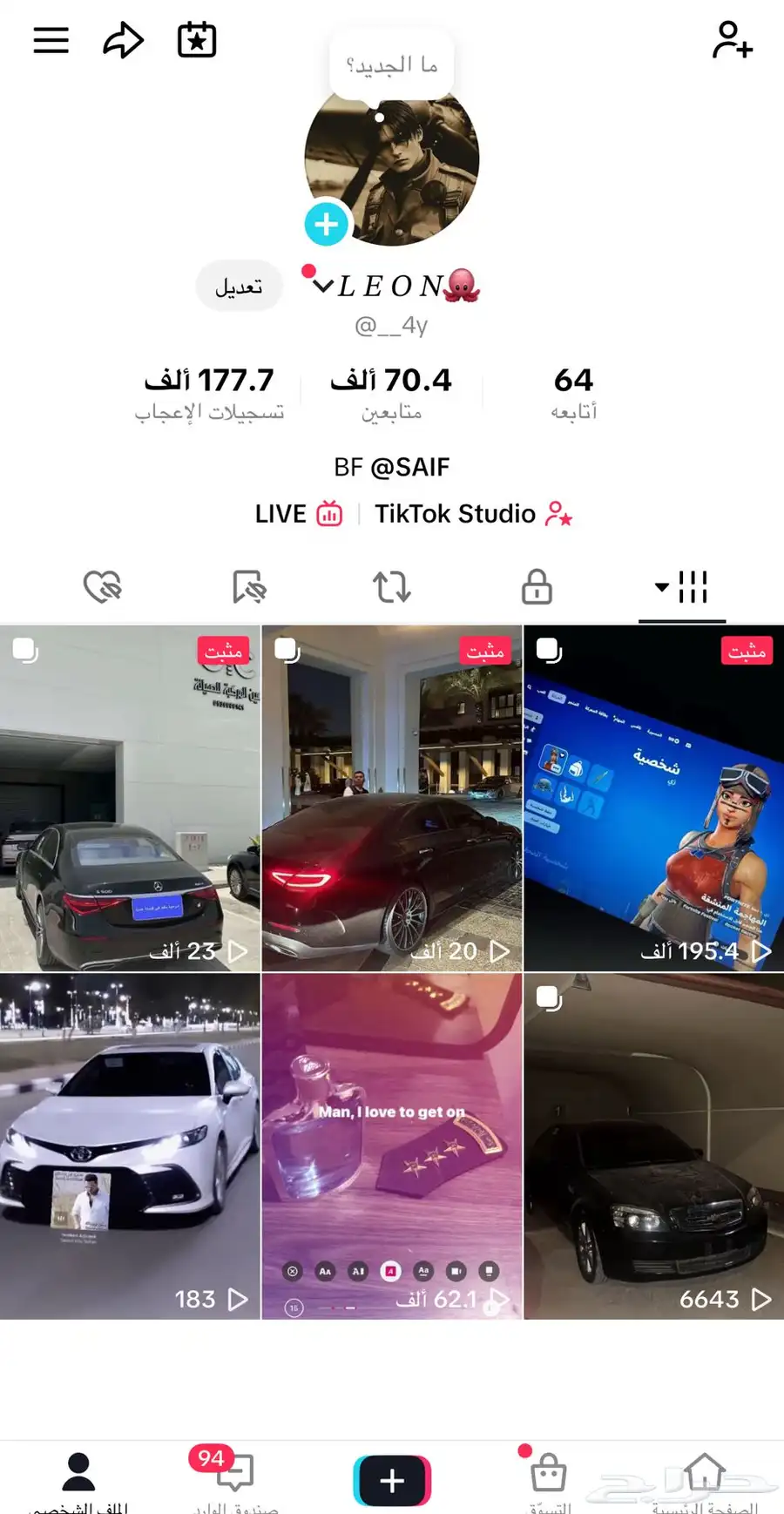784x1514 pixels.
Task: Open the hamburger menu
Action: coord(51,40)
